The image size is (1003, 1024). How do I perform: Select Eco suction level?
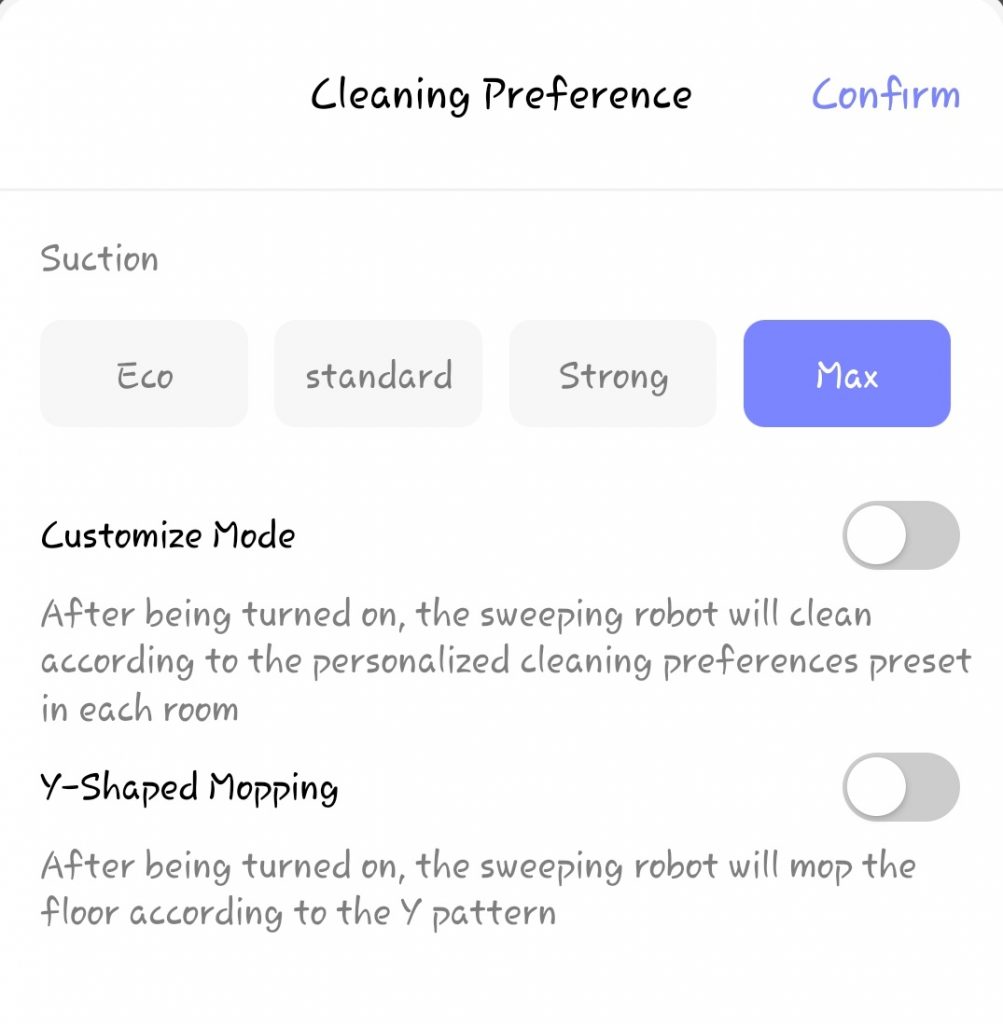(144, 374)
